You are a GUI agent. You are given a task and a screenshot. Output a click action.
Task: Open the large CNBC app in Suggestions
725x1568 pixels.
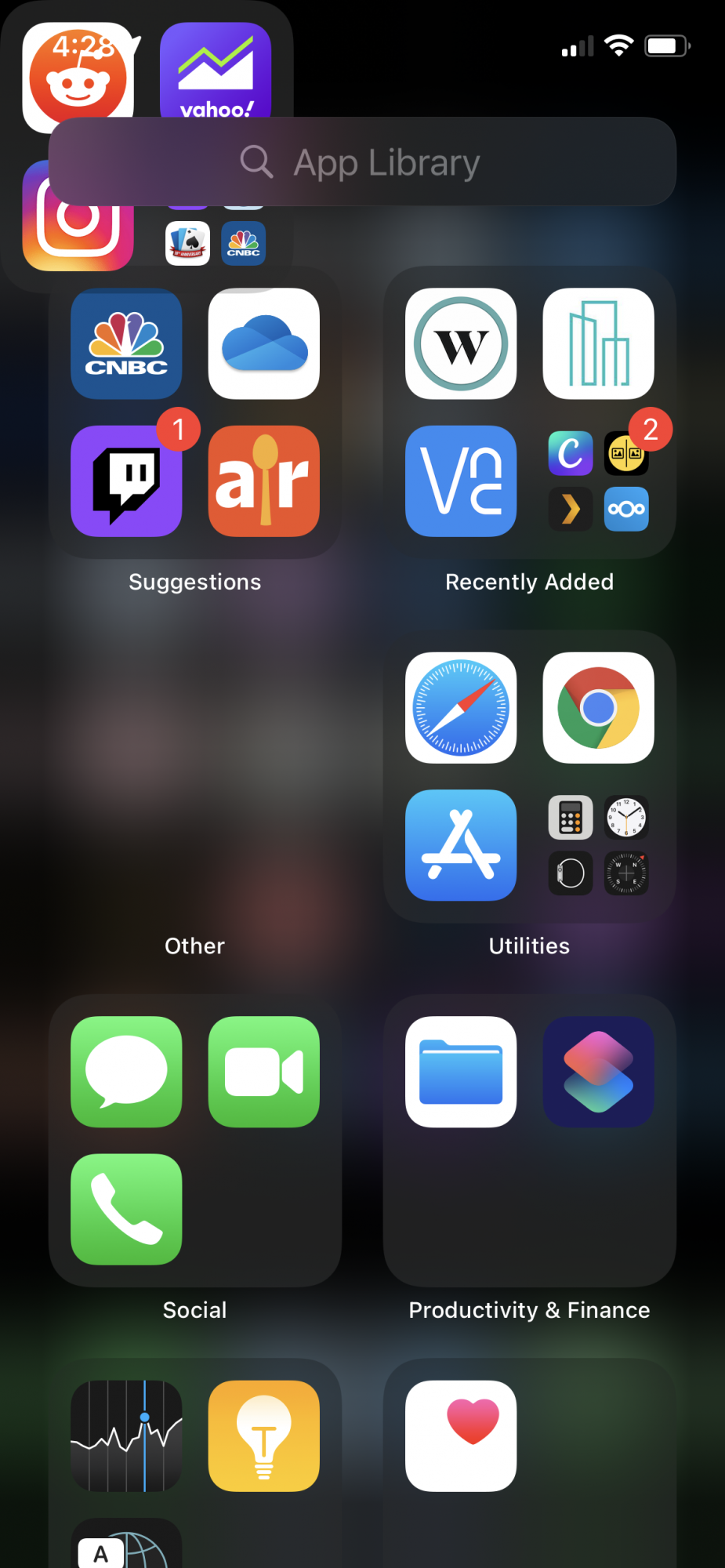click(126, 344)
